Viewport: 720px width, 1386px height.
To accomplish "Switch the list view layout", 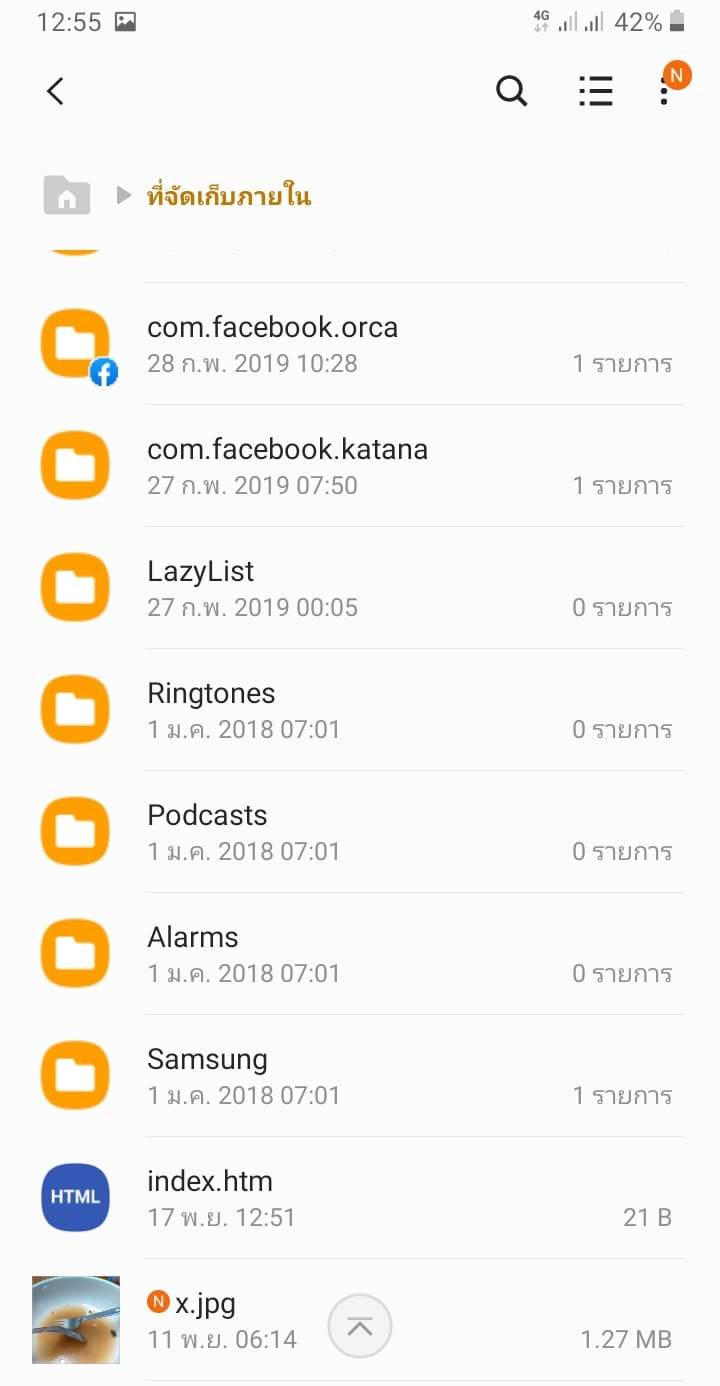I will pyautogui.click(x=595, y=92).
